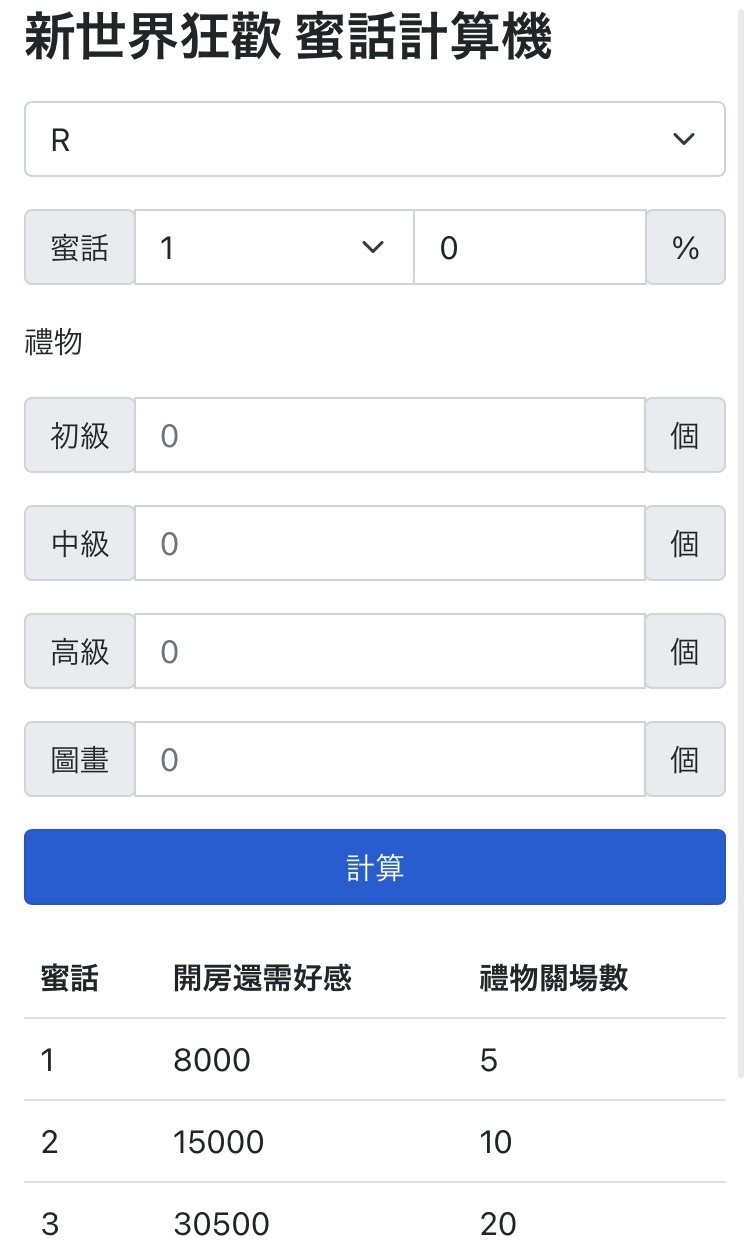Open the rarity dropdown showing R
Viewport: 750px width, 1251px height.
374,139
